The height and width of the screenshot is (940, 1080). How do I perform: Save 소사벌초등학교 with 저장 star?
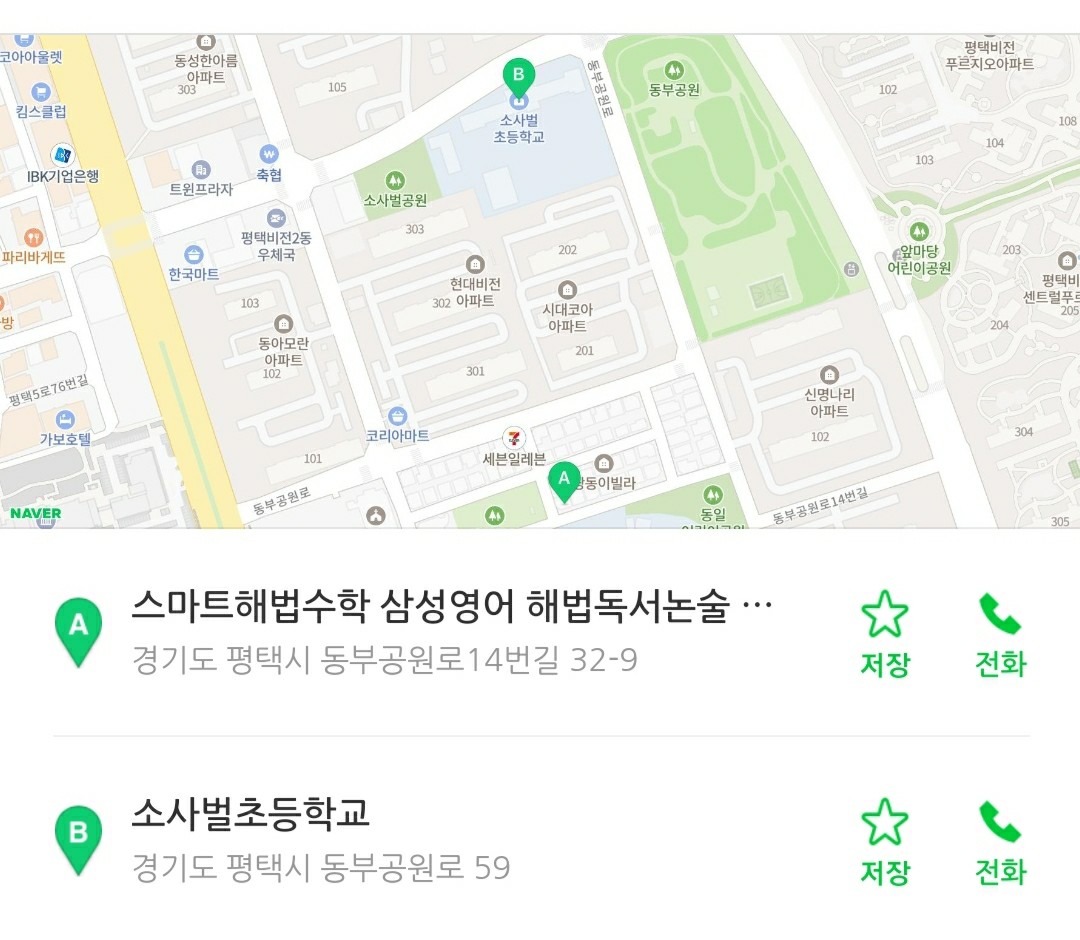coord(885,840)
